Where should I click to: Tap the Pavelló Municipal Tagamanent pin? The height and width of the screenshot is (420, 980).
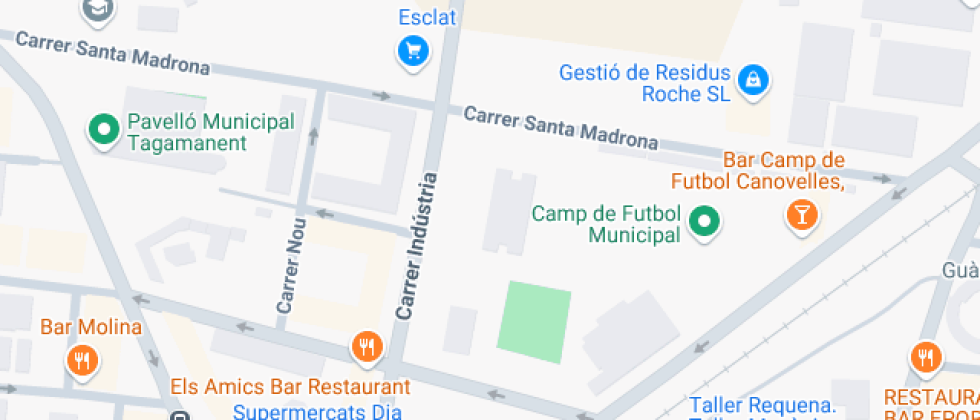coord(104,131)
